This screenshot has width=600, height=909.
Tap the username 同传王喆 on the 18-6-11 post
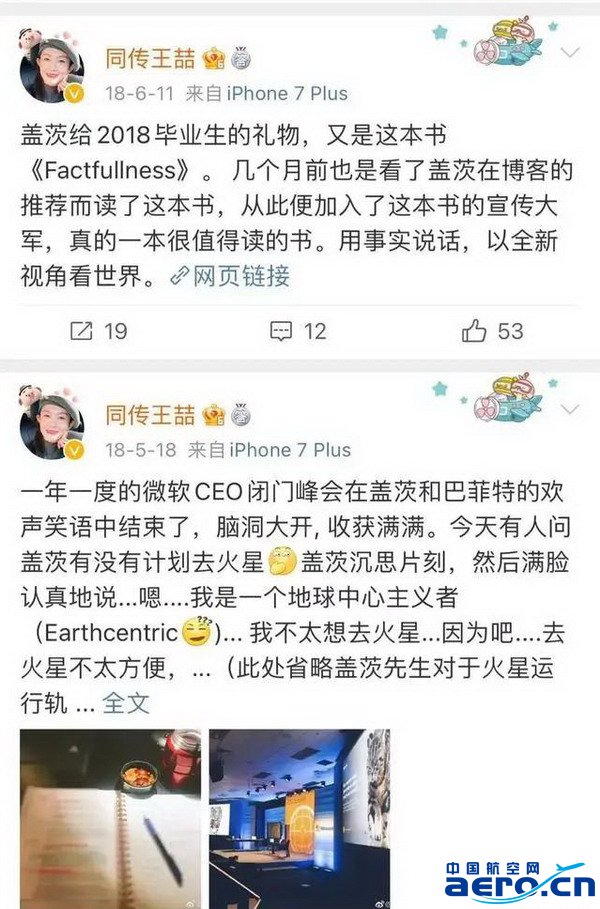click(x=151, y=57)
